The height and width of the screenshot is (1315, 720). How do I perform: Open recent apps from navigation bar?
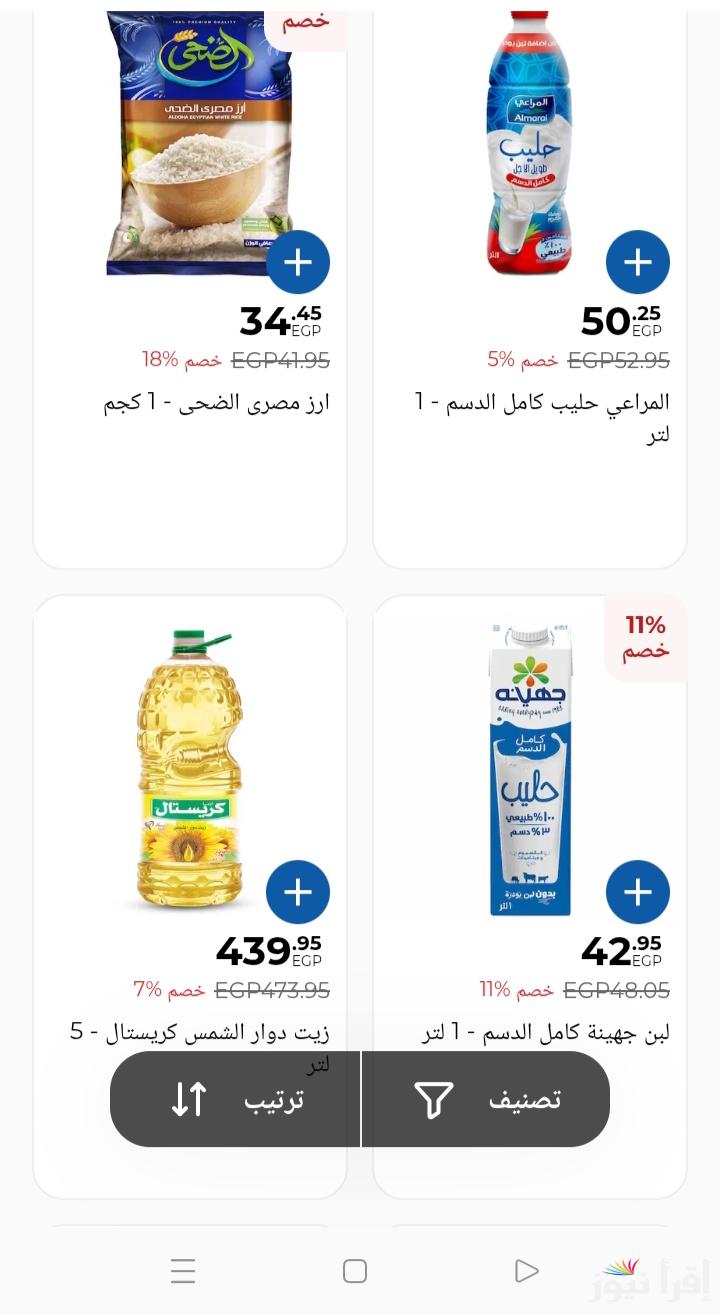183,1271
